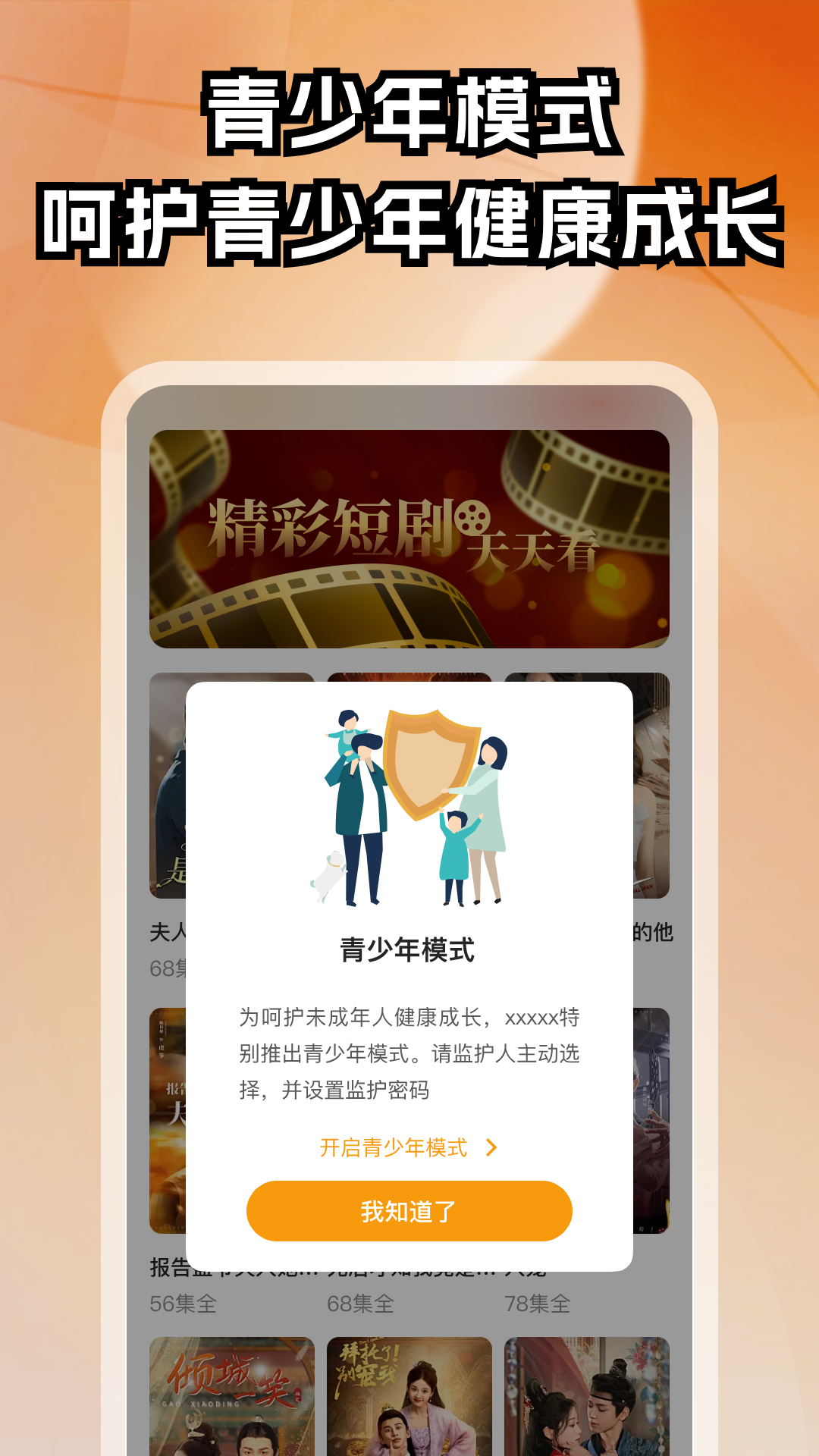Open teen mode settings from the dialog
The width and height of the screenshot is (819, 1456).
coord(393,1147)
